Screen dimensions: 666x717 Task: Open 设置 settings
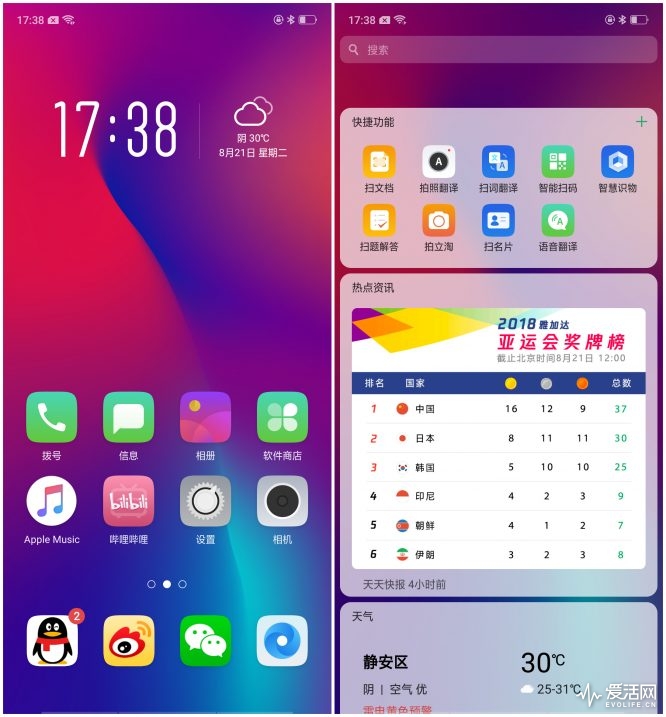205,501
